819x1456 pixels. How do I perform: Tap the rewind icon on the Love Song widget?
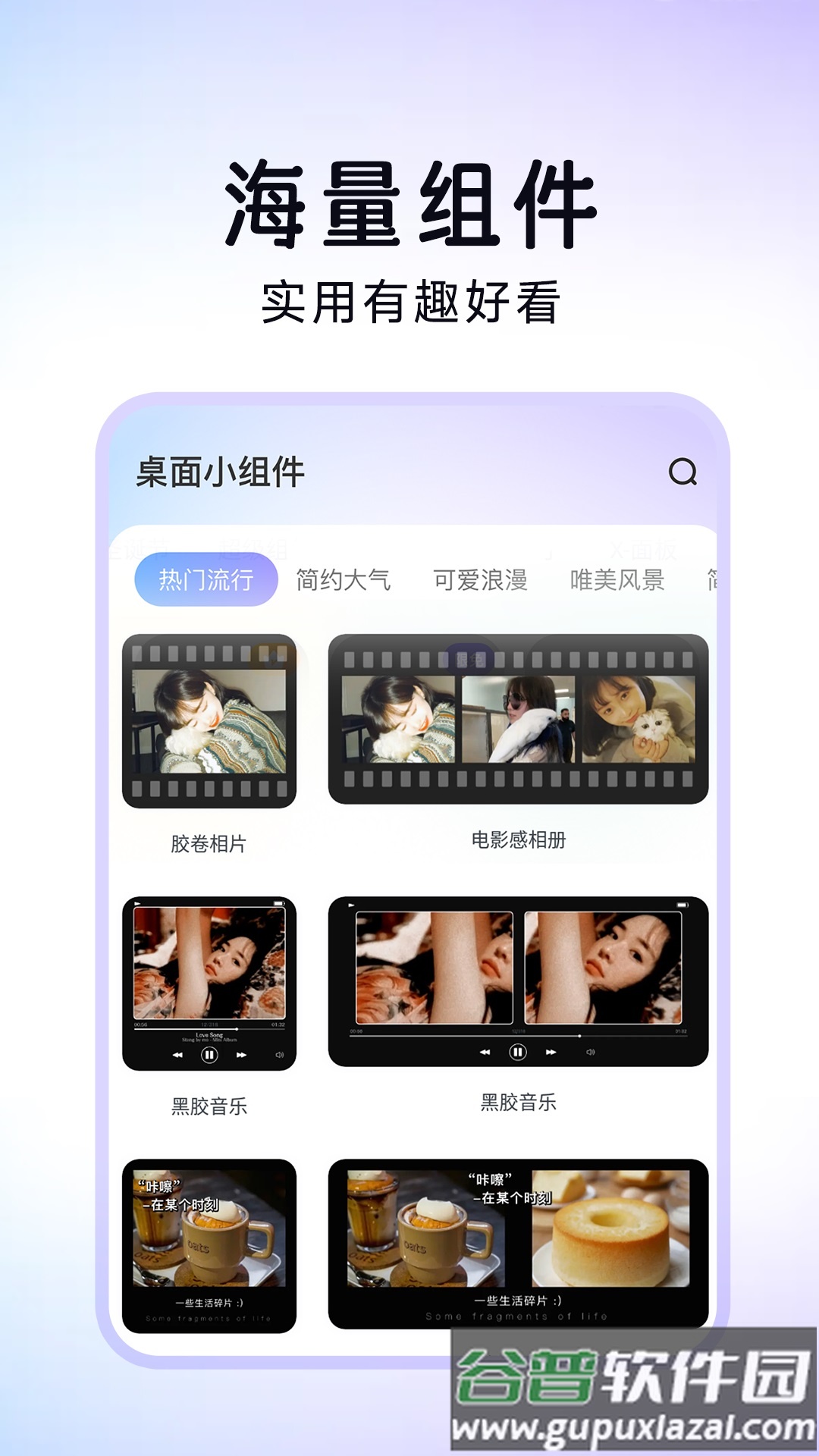(177, 1056)
